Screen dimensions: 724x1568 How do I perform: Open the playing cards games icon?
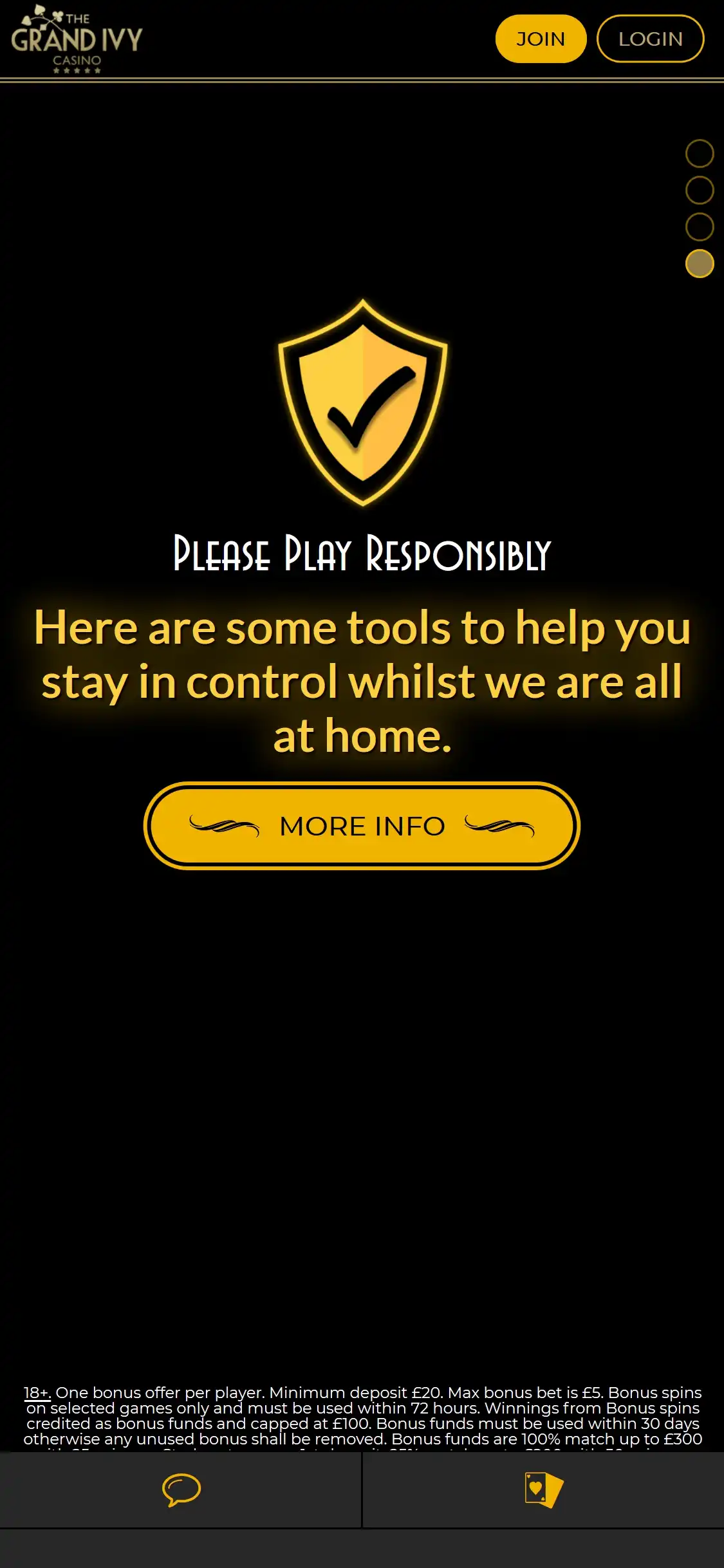click(x=543, y=1489)
